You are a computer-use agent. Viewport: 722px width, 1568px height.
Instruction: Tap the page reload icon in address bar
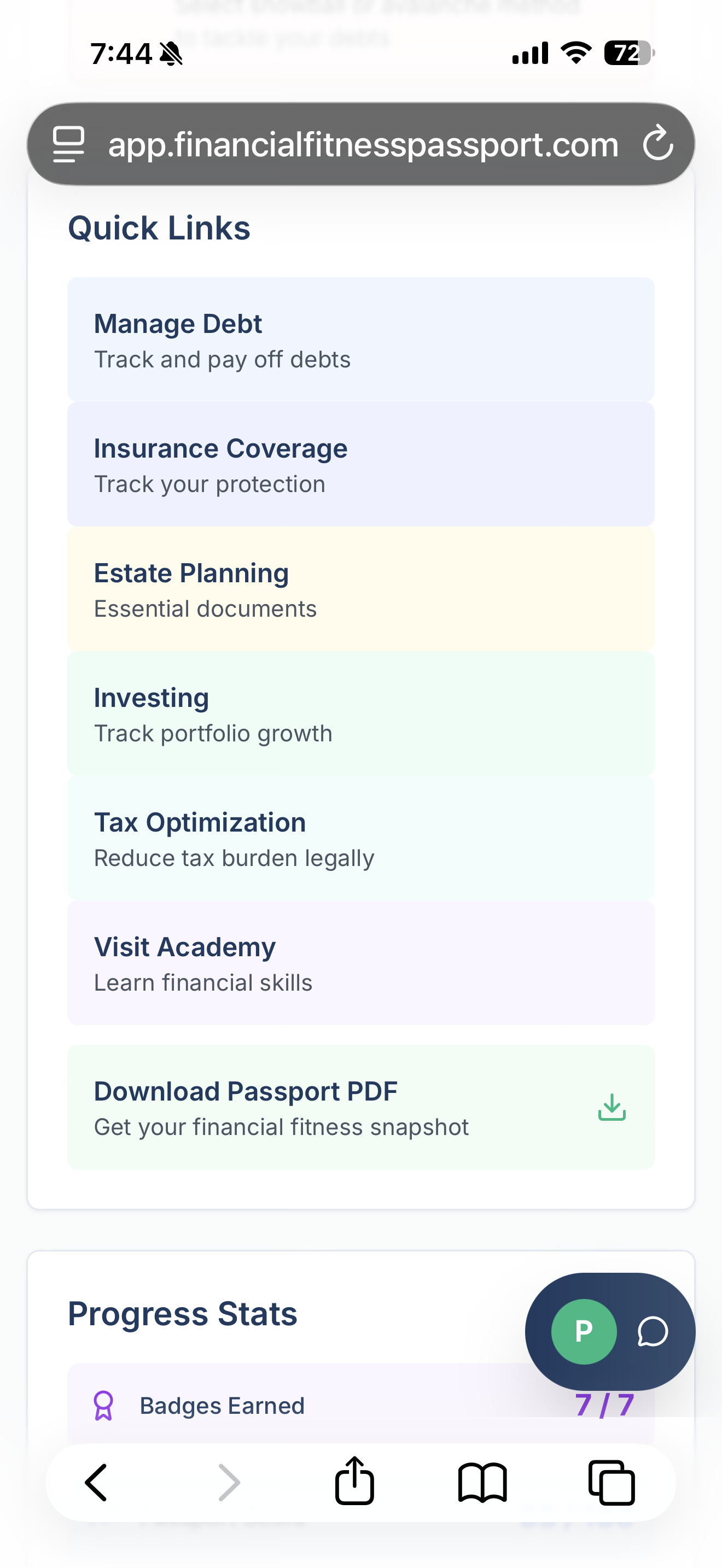coord(658,144)
